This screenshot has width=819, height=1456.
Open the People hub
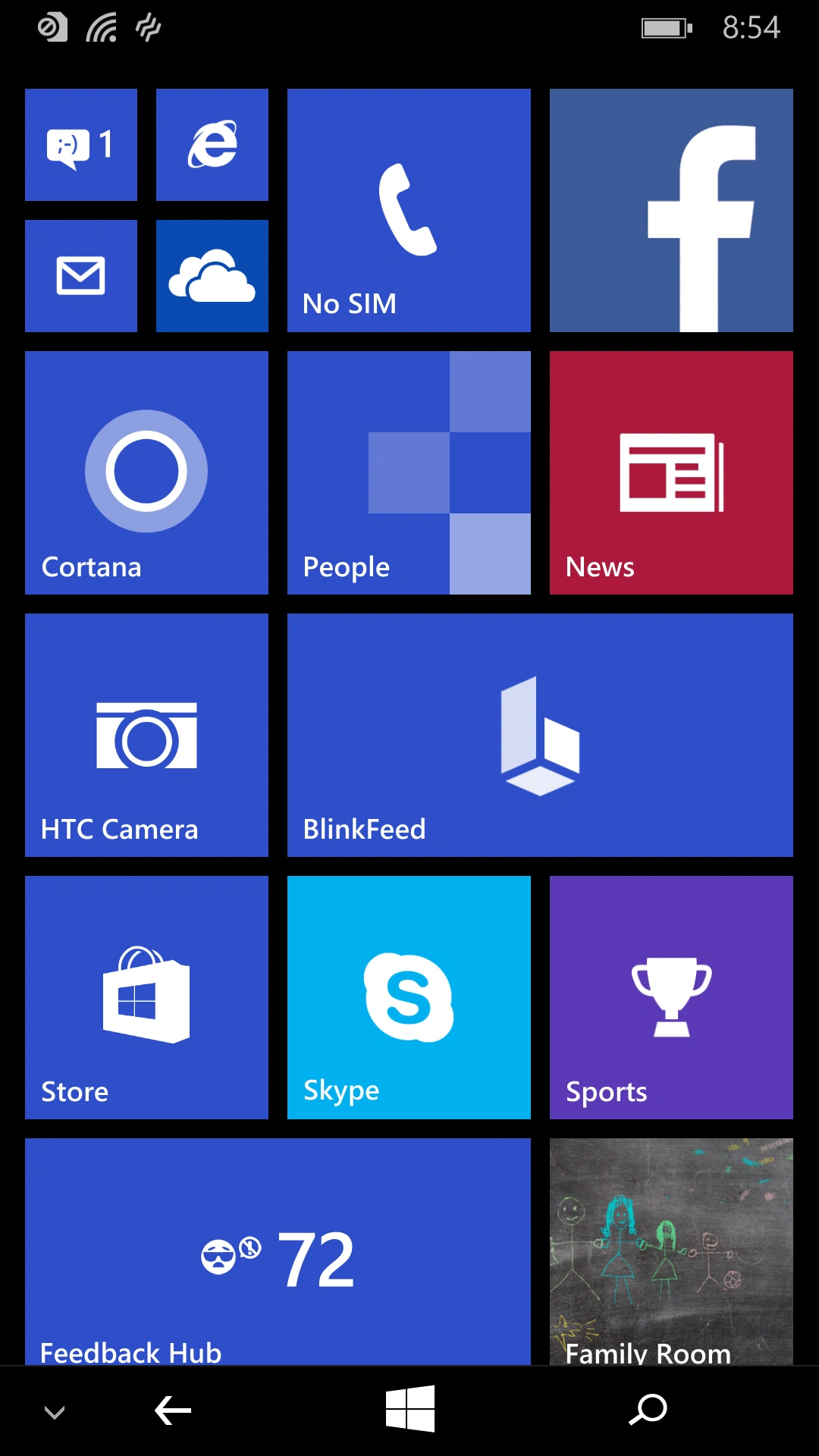[x=408, y=472]
